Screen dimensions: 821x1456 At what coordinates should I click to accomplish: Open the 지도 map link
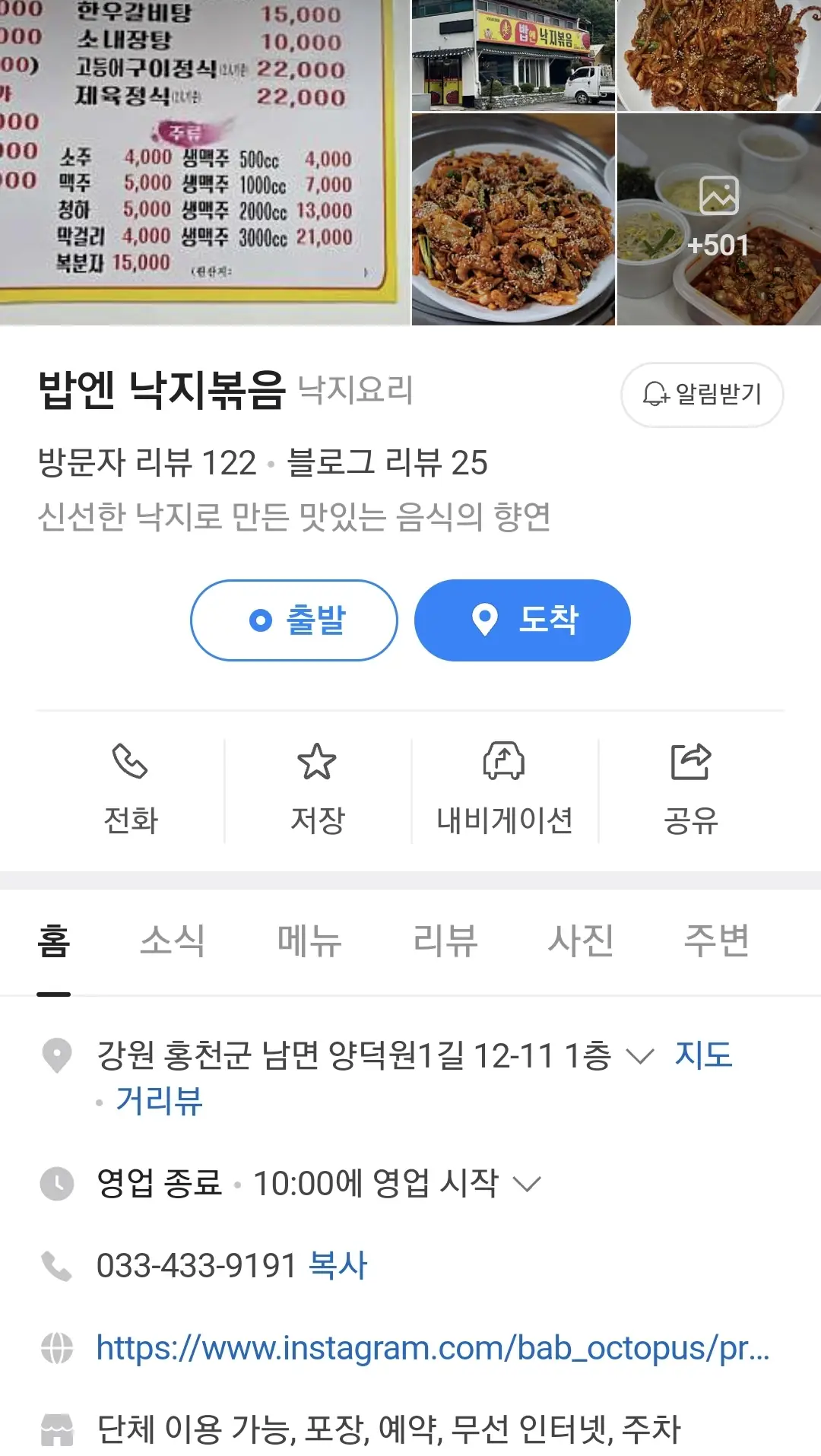pos(703,1055)
